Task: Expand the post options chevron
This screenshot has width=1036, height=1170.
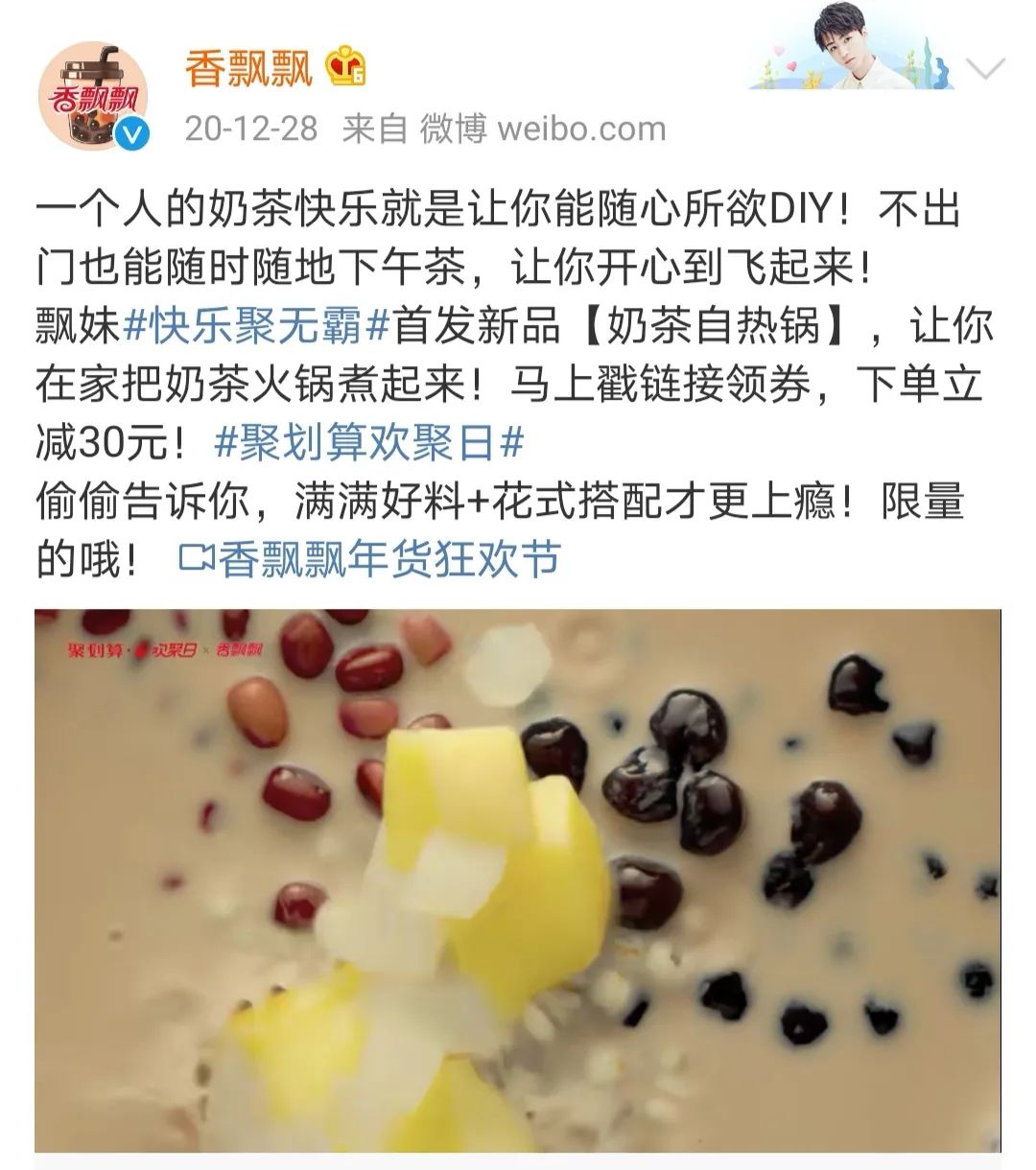Action: (984, 69)
